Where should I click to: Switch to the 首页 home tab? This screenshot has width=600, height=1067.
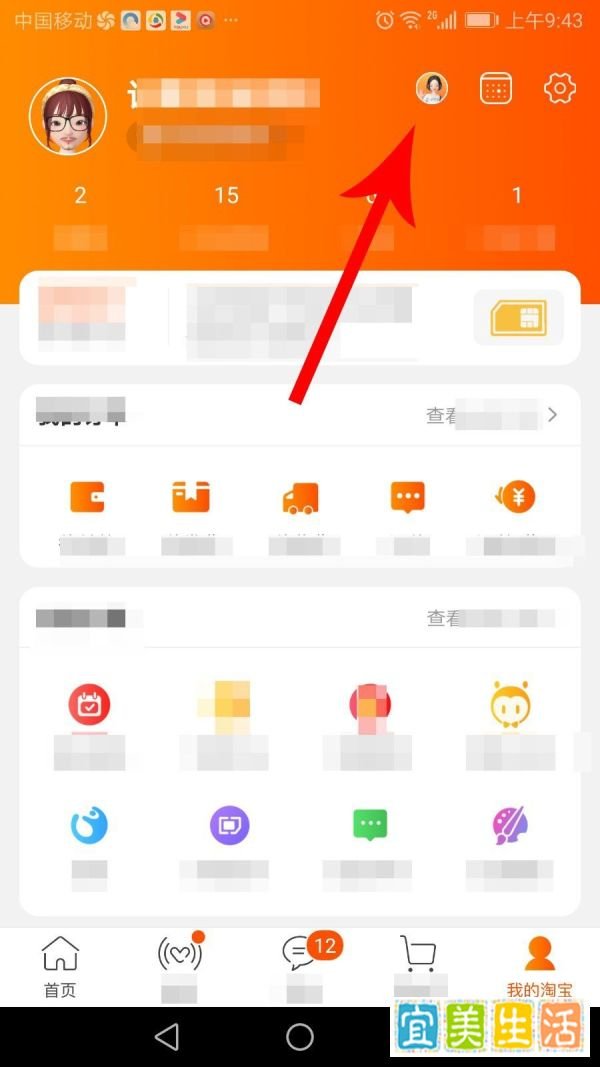pyautogui.click(x=61, y=966)
